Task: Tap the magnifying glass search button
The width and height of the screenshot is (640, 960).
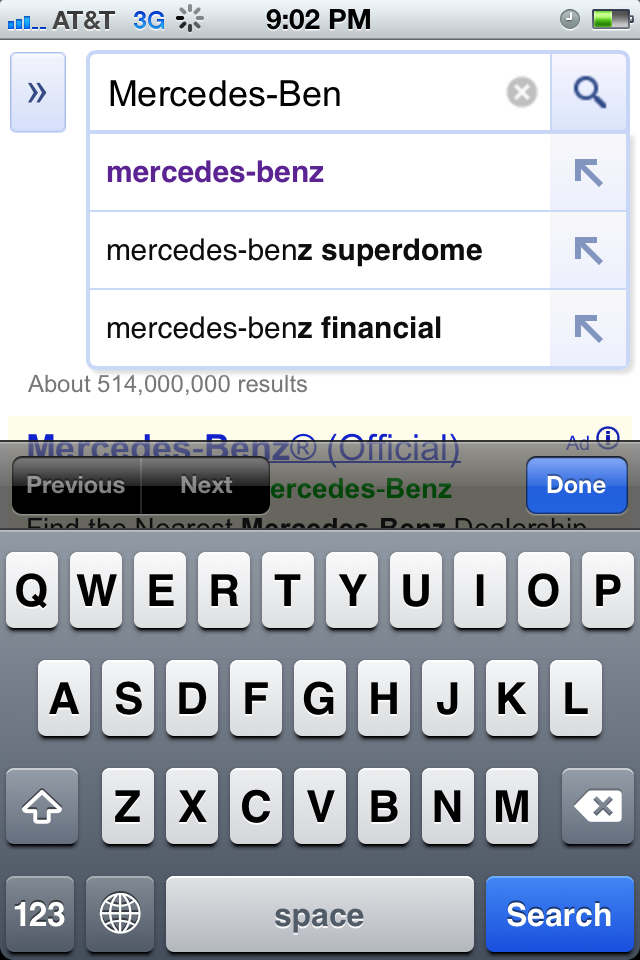Action: click(590, 93)
